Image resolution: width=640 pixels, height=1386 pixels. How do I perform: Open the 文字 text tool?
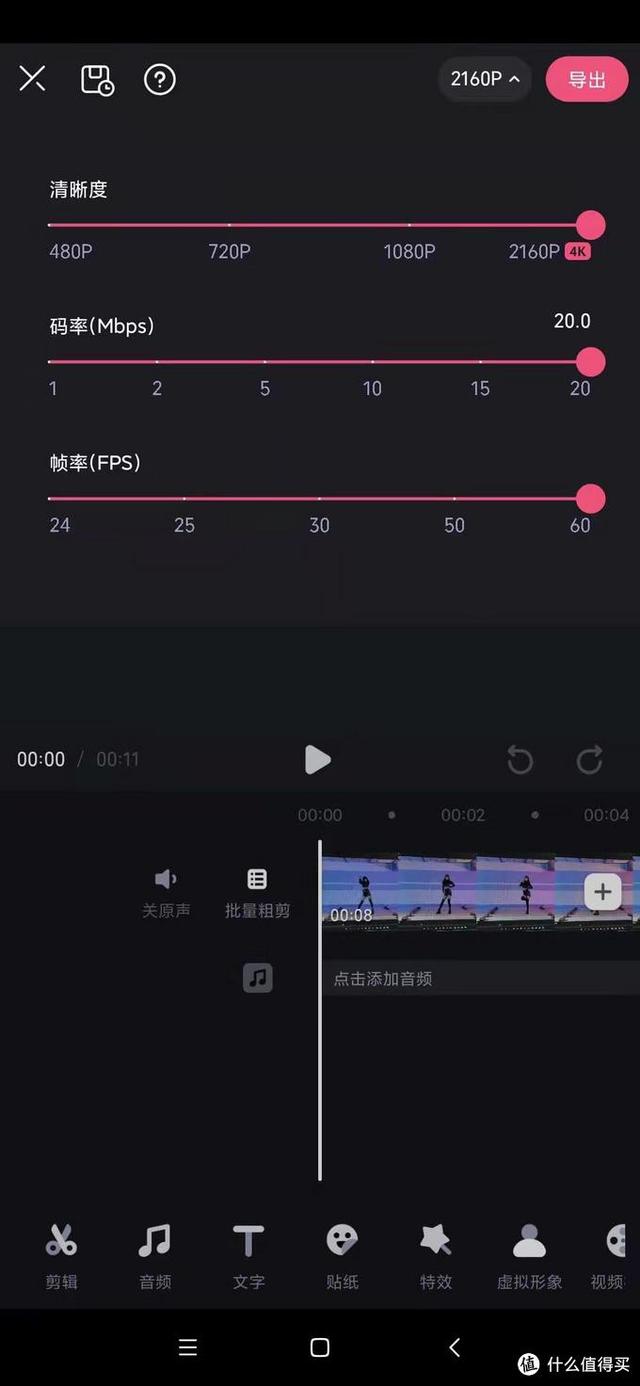click(248, 1254)
